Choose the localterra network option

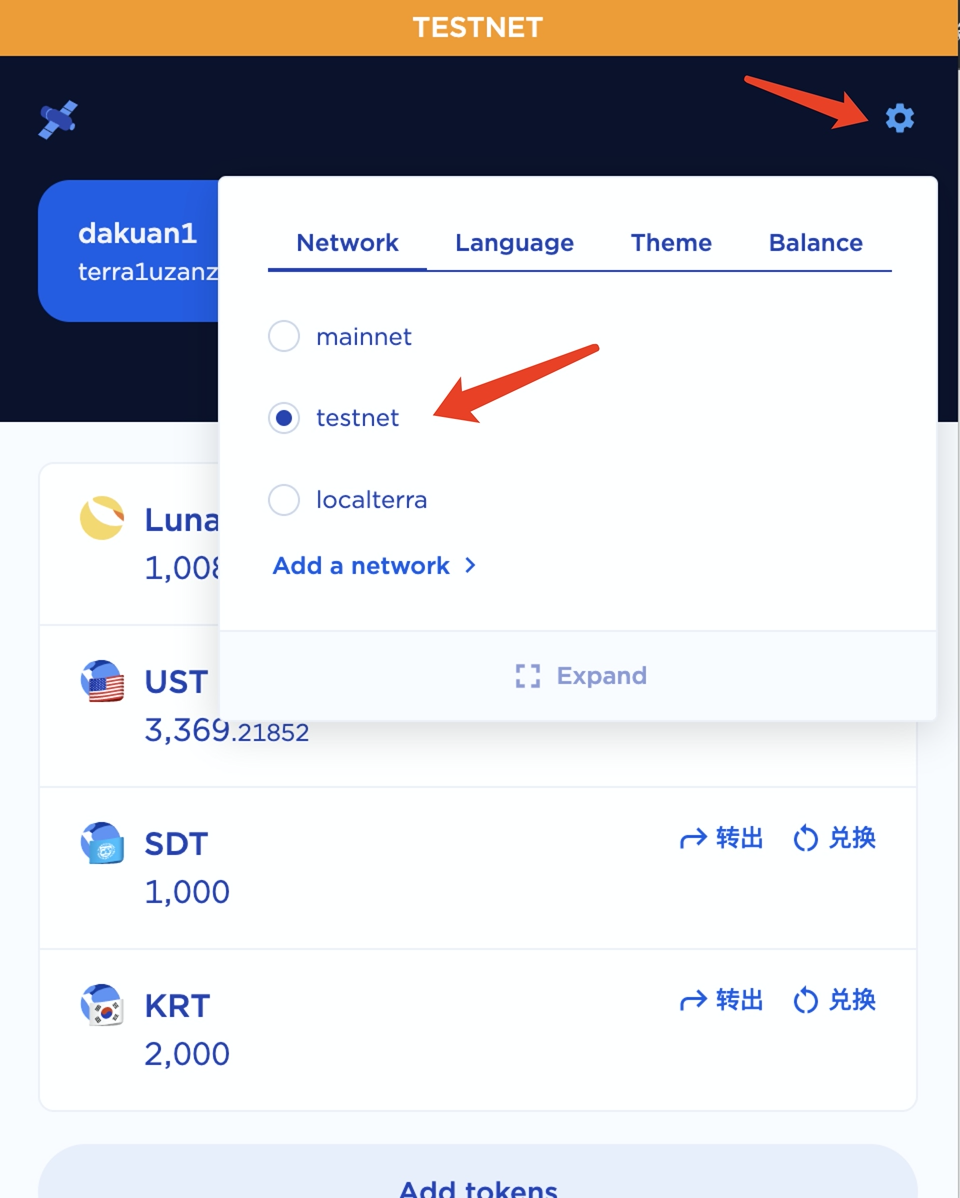tap(285, 499)
